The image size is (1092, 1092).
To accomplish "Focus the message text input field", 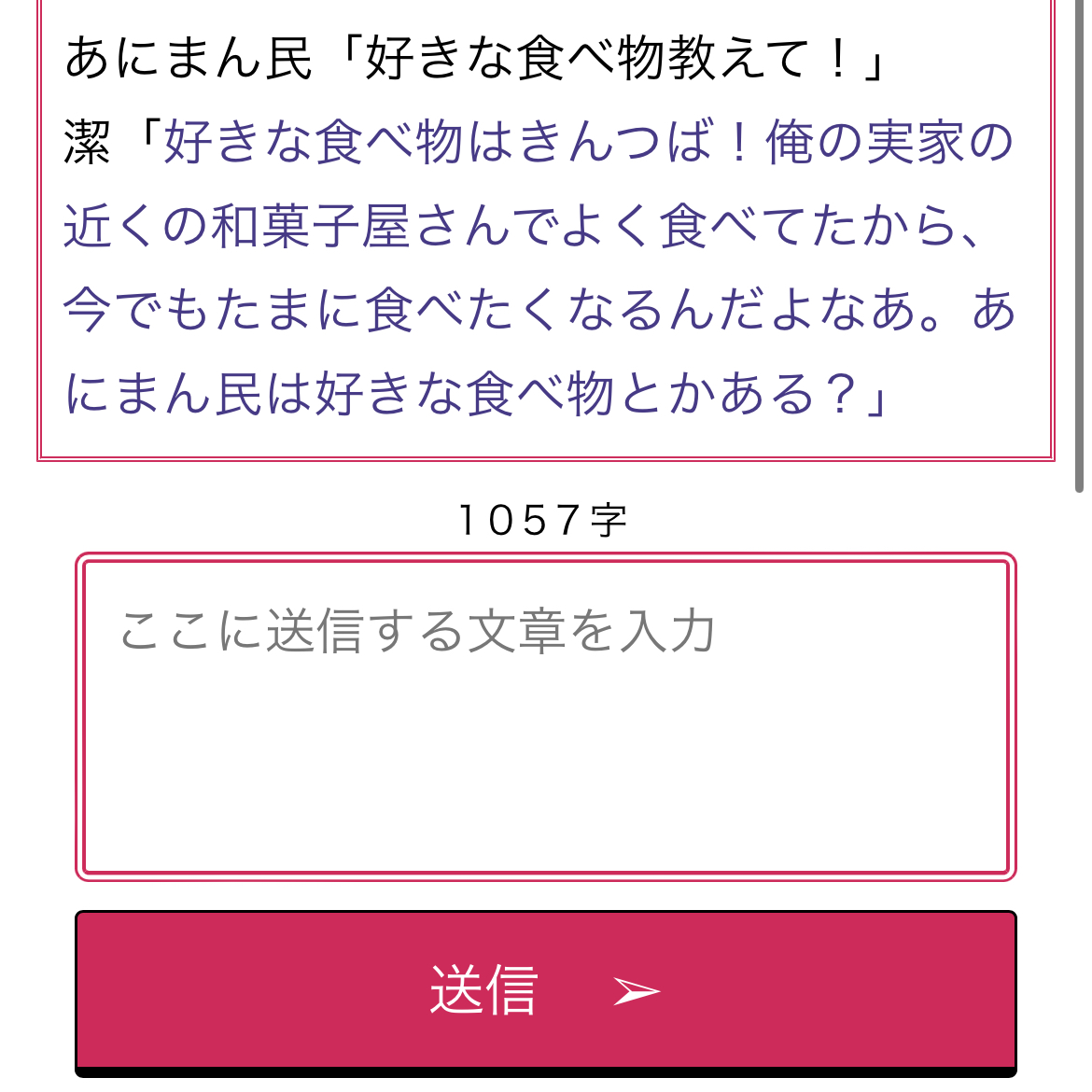I will [x=545, y=717].
